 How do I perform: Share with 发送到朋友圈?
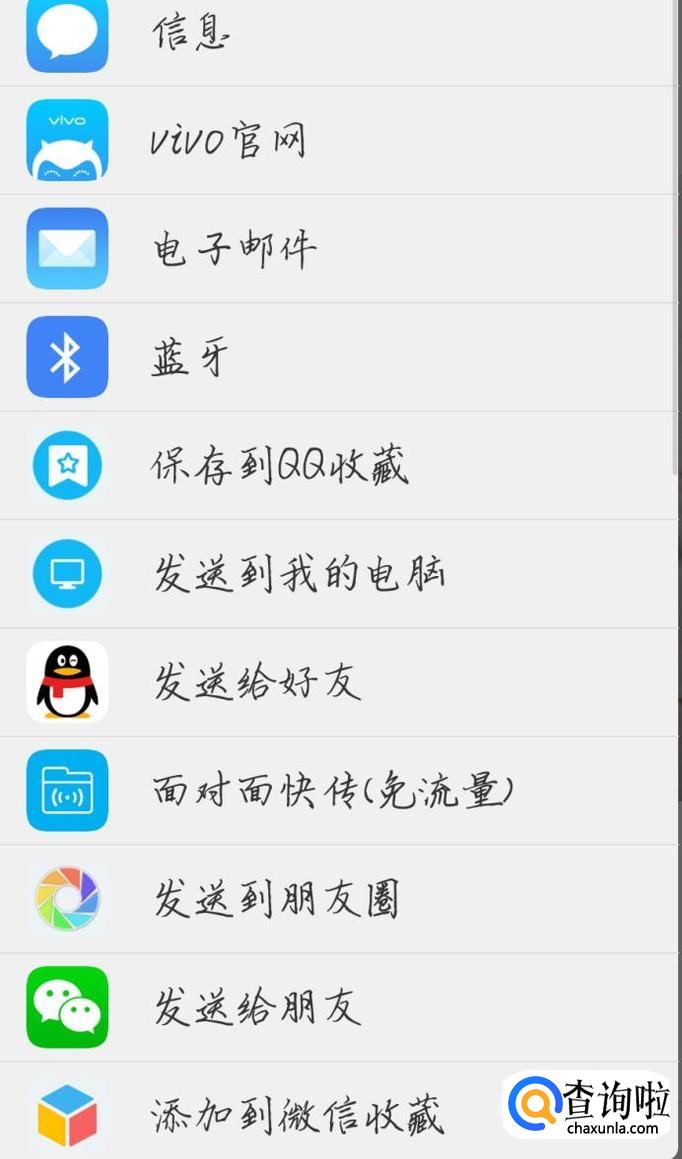point(276,899)
